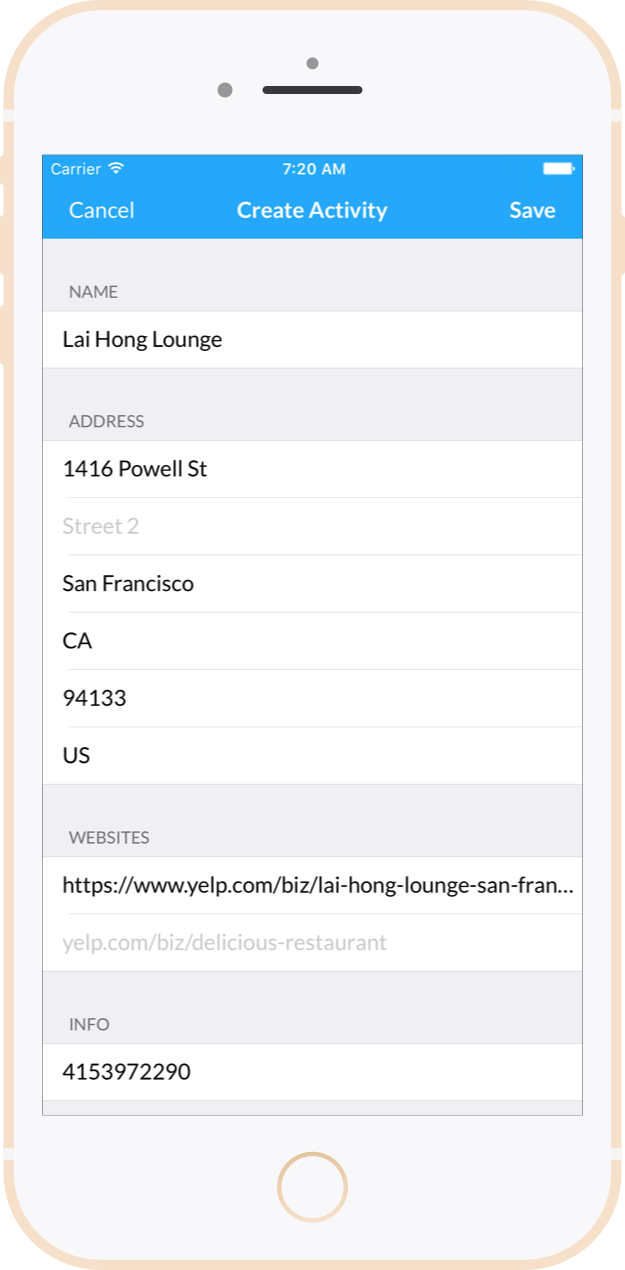
Task: Tap the empty Street 2 field
Action: pos(312,526)
